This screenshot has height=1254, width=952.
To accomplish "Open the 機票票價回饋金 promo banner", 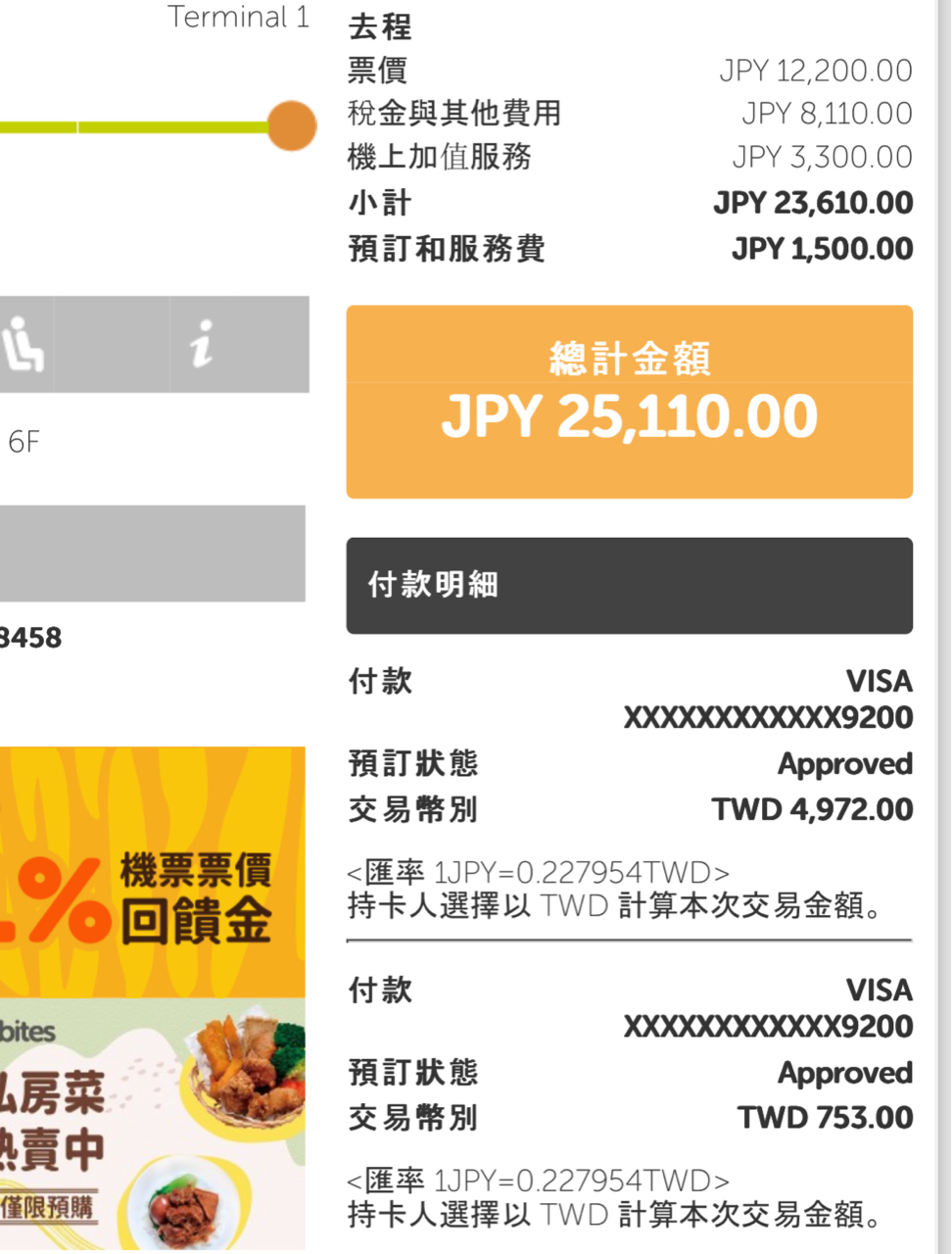I will click(153, 872).
